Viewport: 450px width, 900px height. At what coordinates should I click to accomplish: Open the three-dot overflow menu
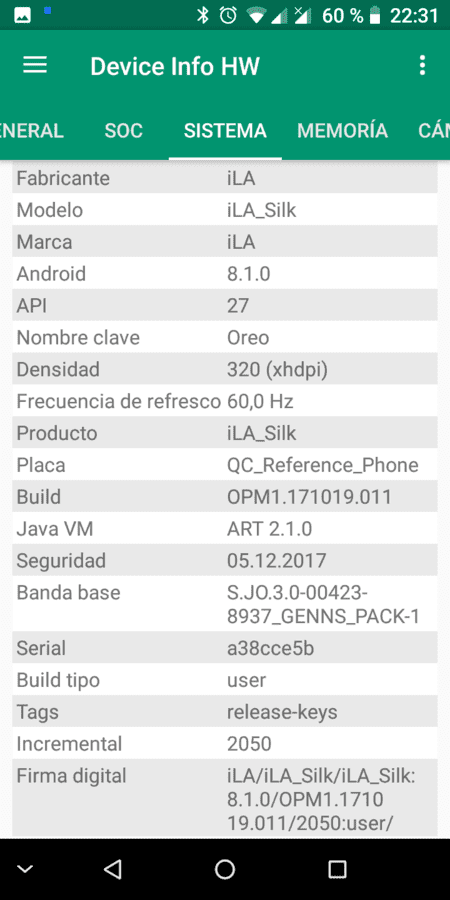(422, 65)
